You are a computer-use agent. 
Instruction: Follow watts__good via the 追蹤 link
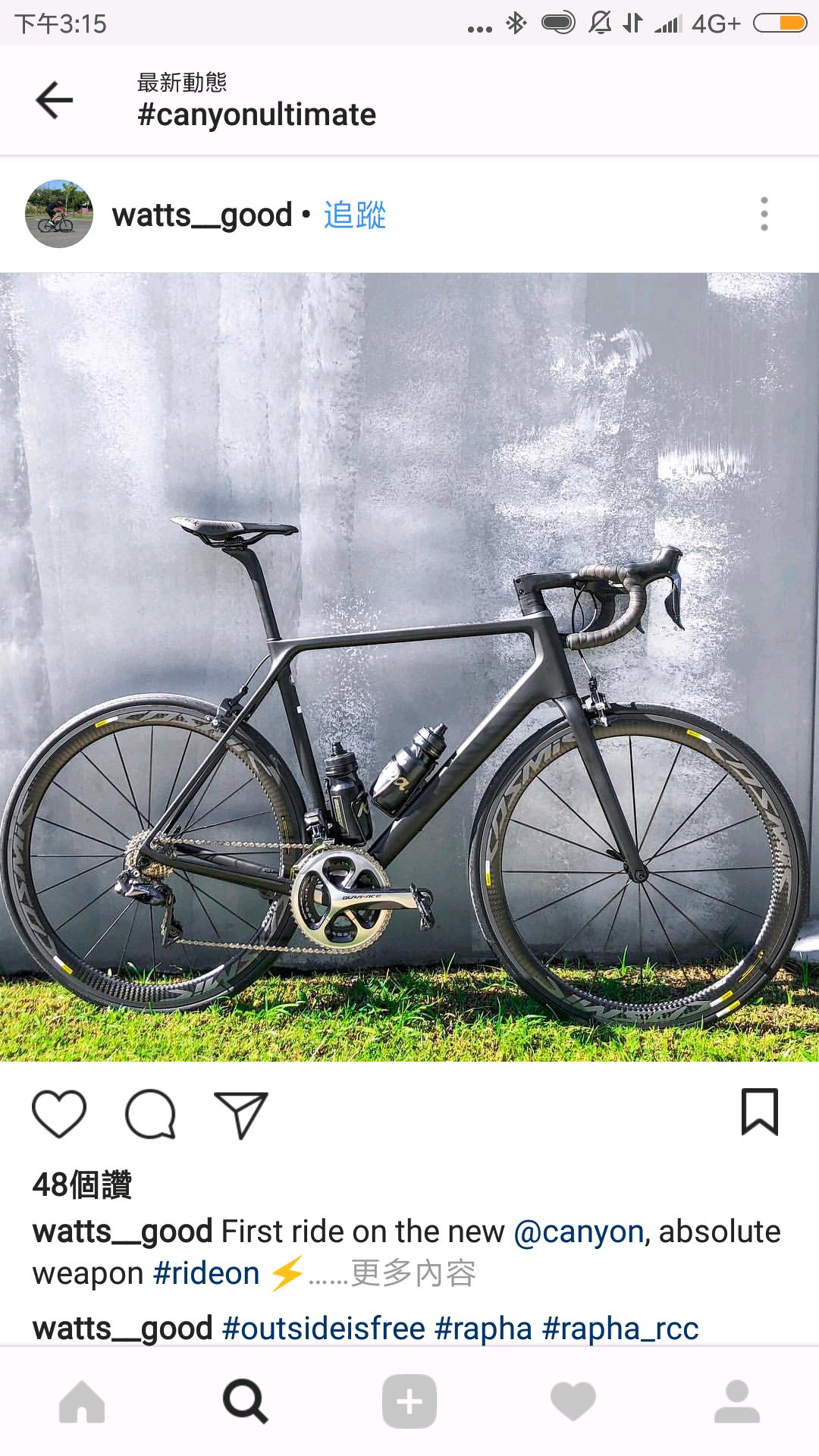click(355, 215)
